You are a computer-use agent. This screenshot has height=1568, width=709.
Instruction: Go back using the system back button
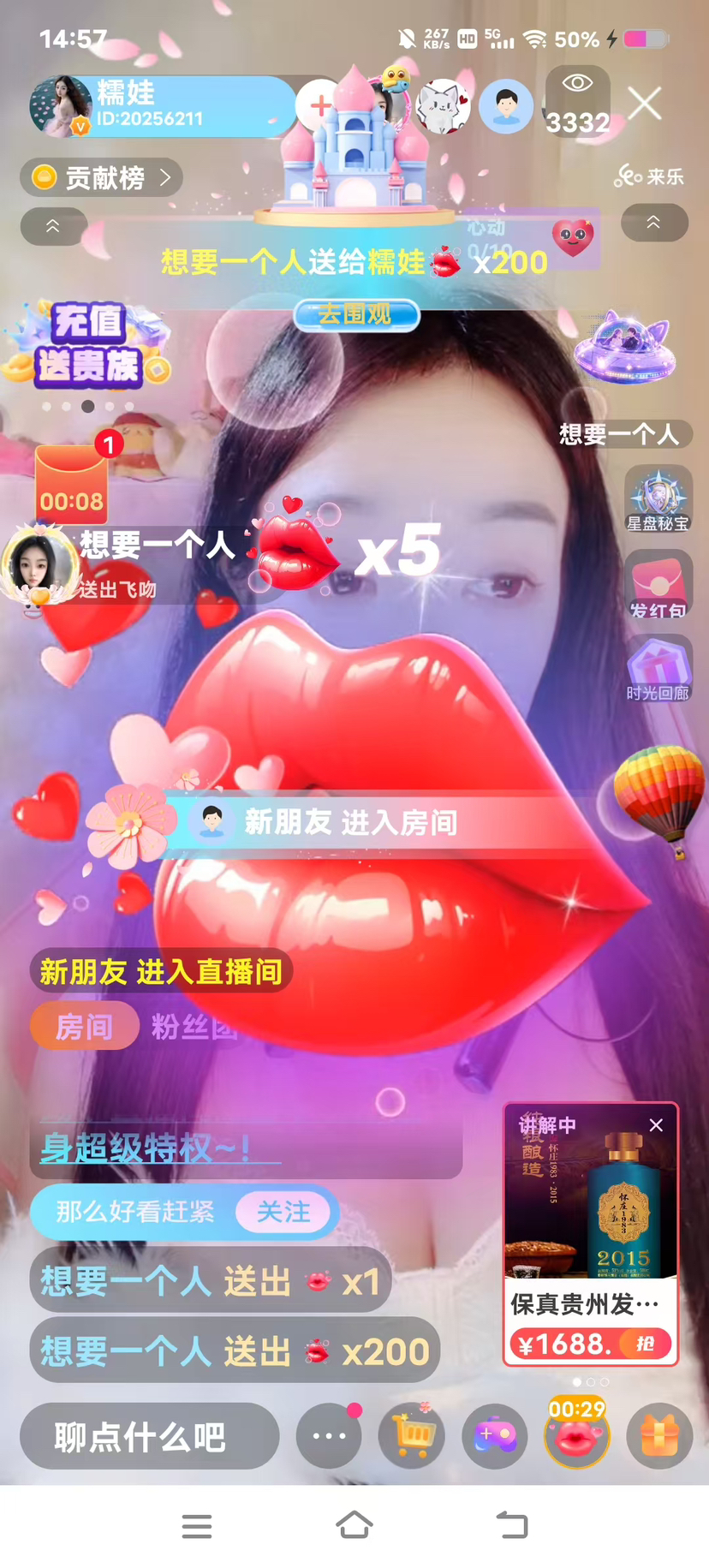512,1525
